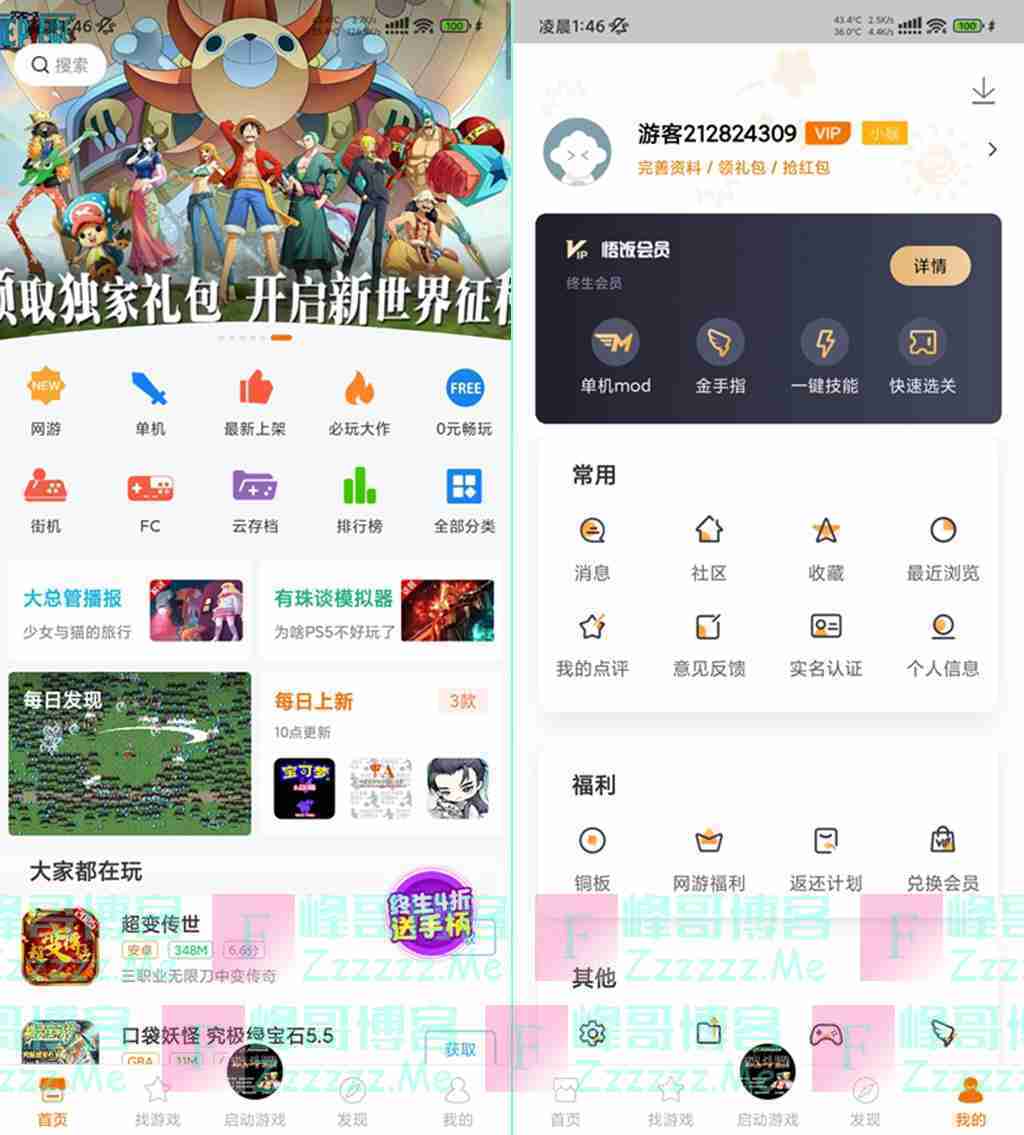Viewport: 1024px width, 1135px height.
Task: Open the 大总管播报 card
Action: (x=132, y=610)
